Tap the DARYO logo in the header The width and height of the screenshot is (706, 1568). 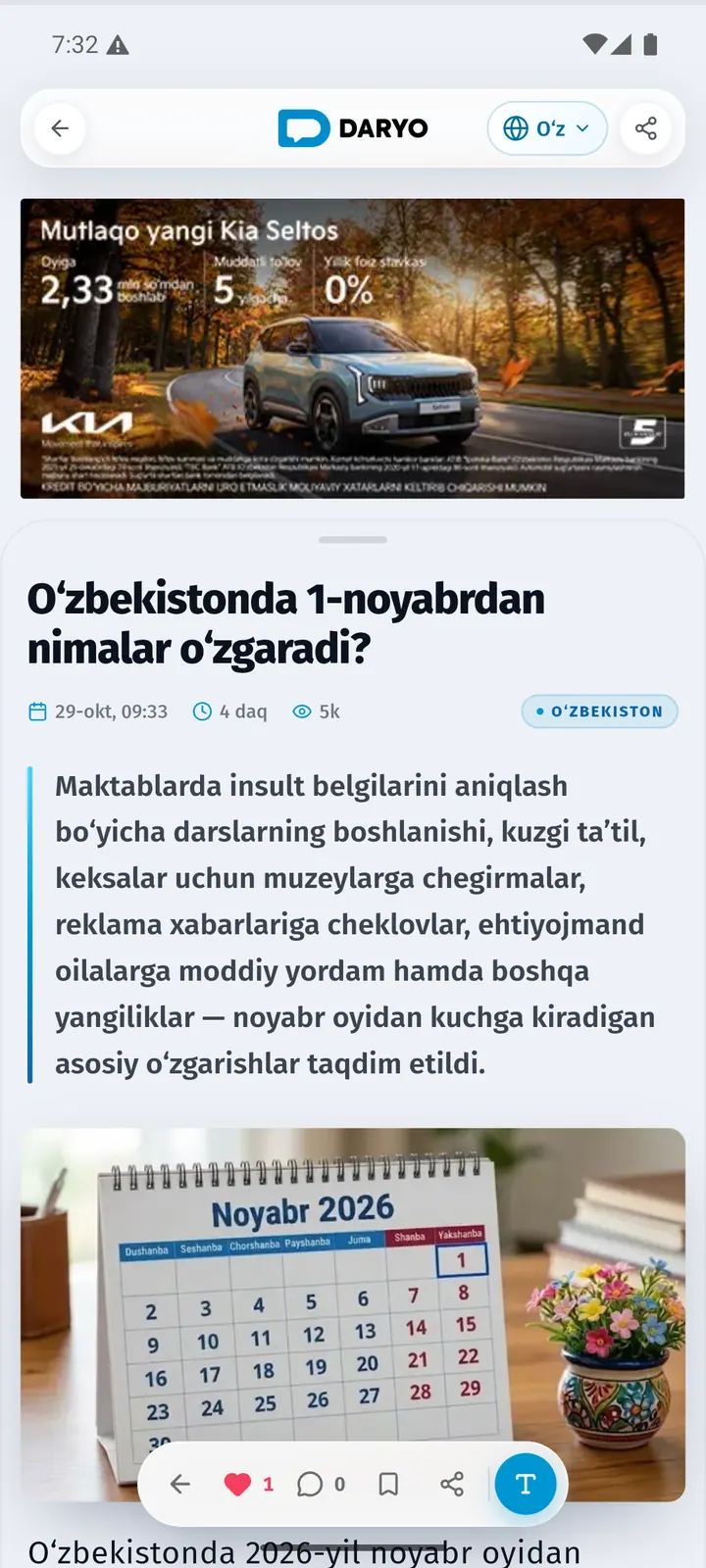pos(353,128)
